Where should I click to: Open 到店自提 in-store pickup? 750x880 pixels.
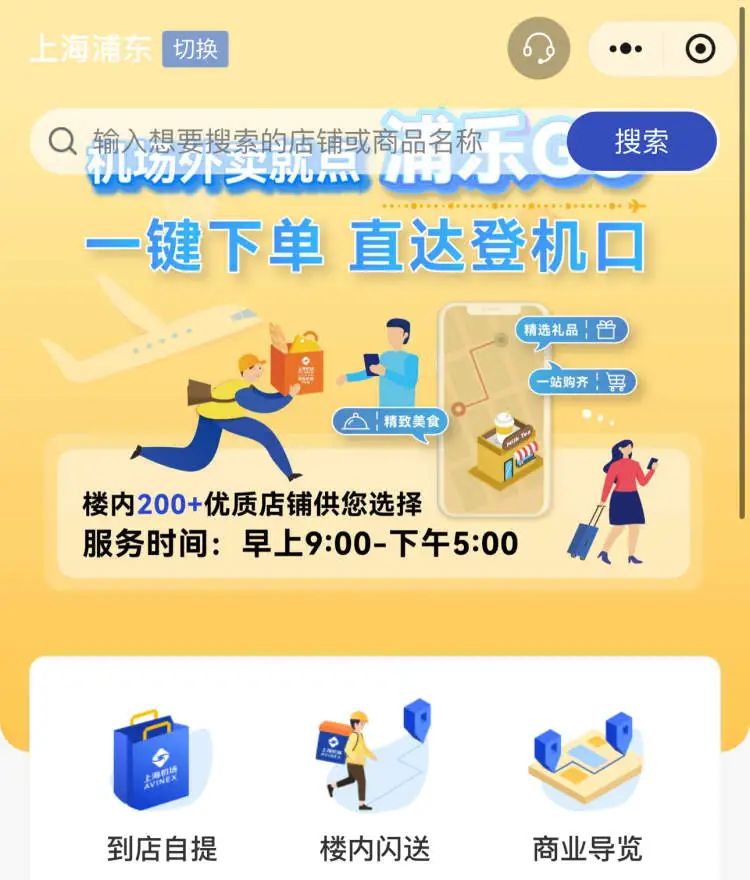pyautogui.click(x=162, y=785)
